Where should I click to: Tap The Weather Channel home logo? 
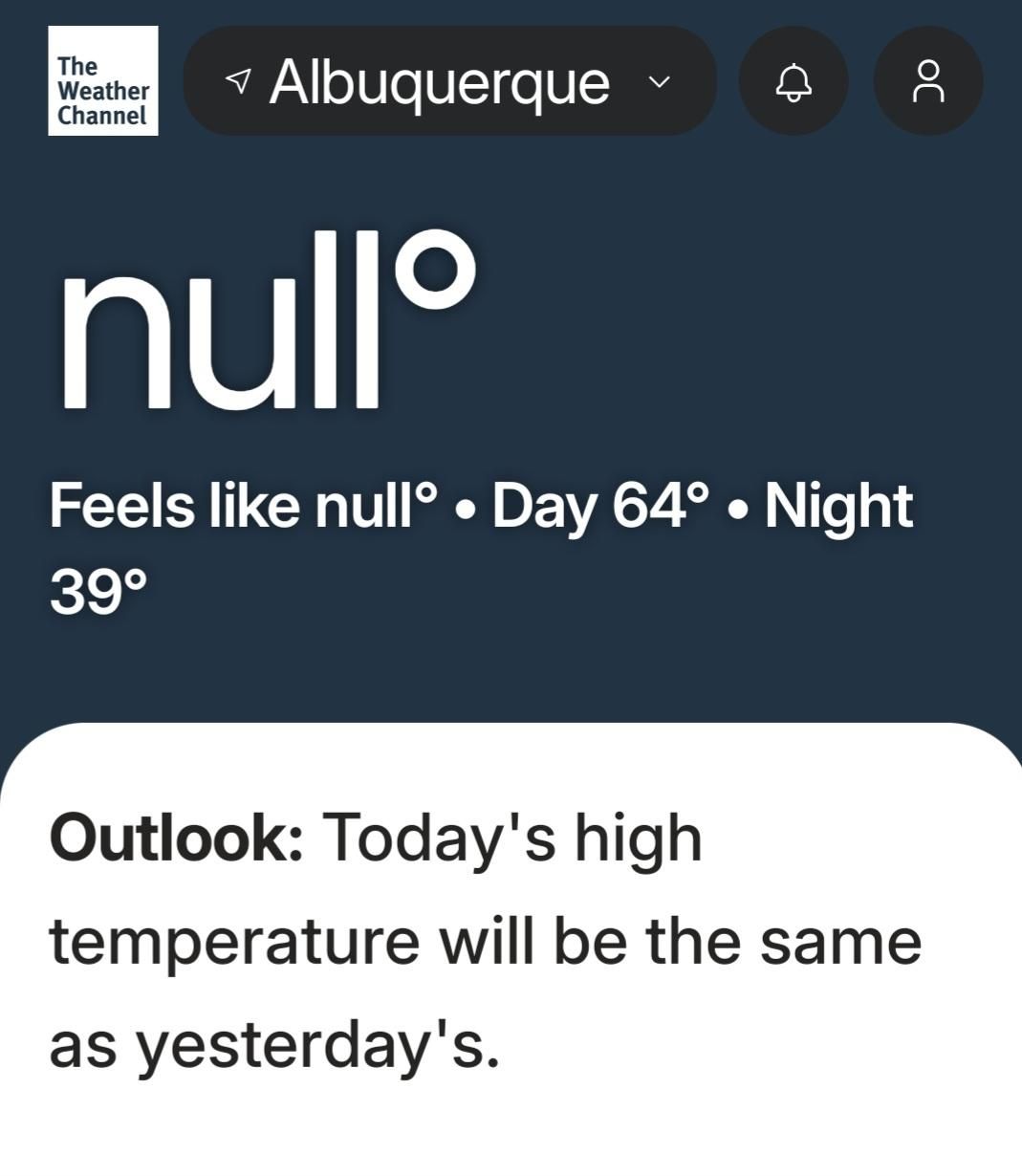tap(103, 81)
